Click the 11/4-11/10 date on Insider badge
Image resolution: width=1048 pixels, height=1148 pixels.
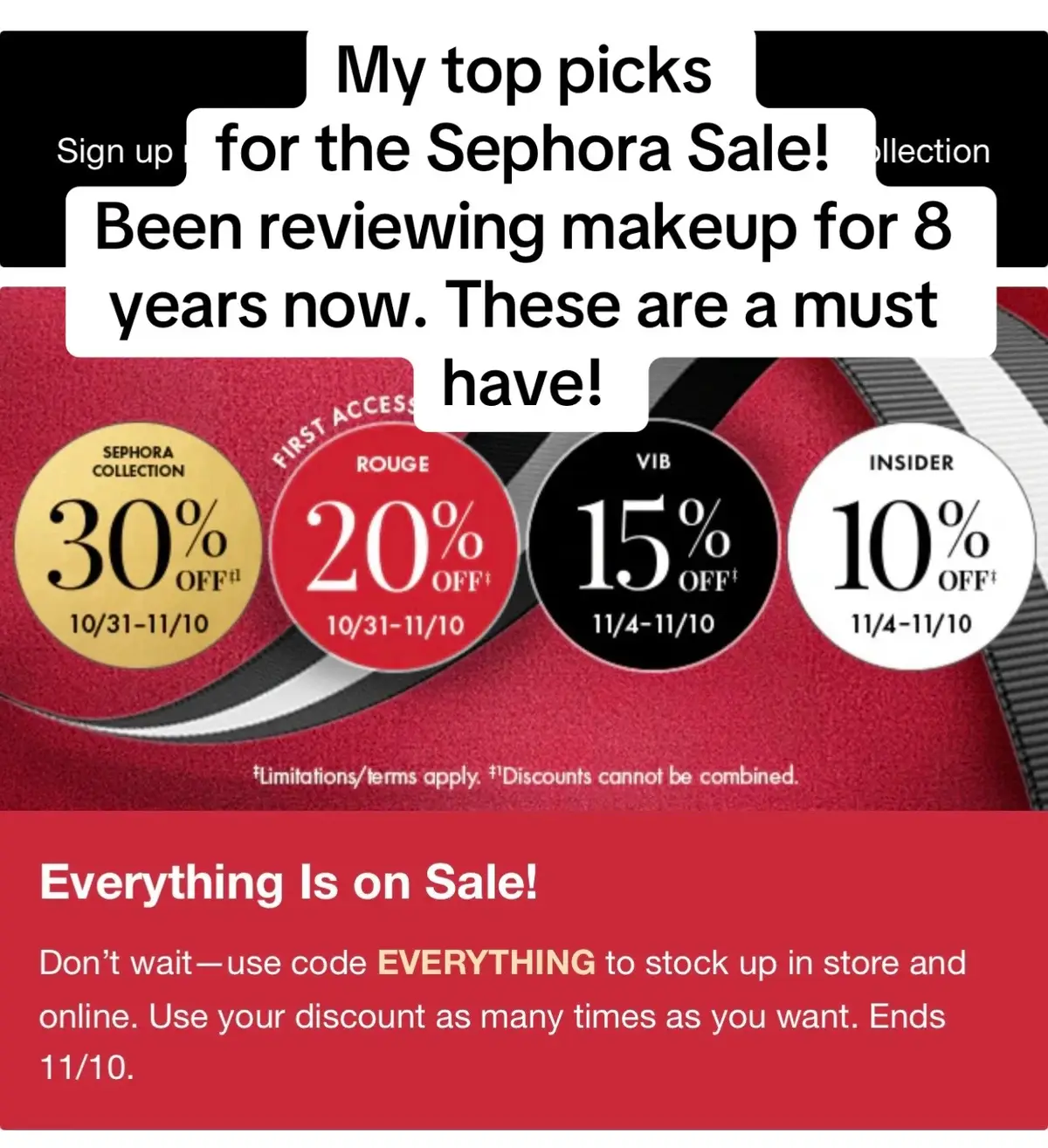coord(914,623)
